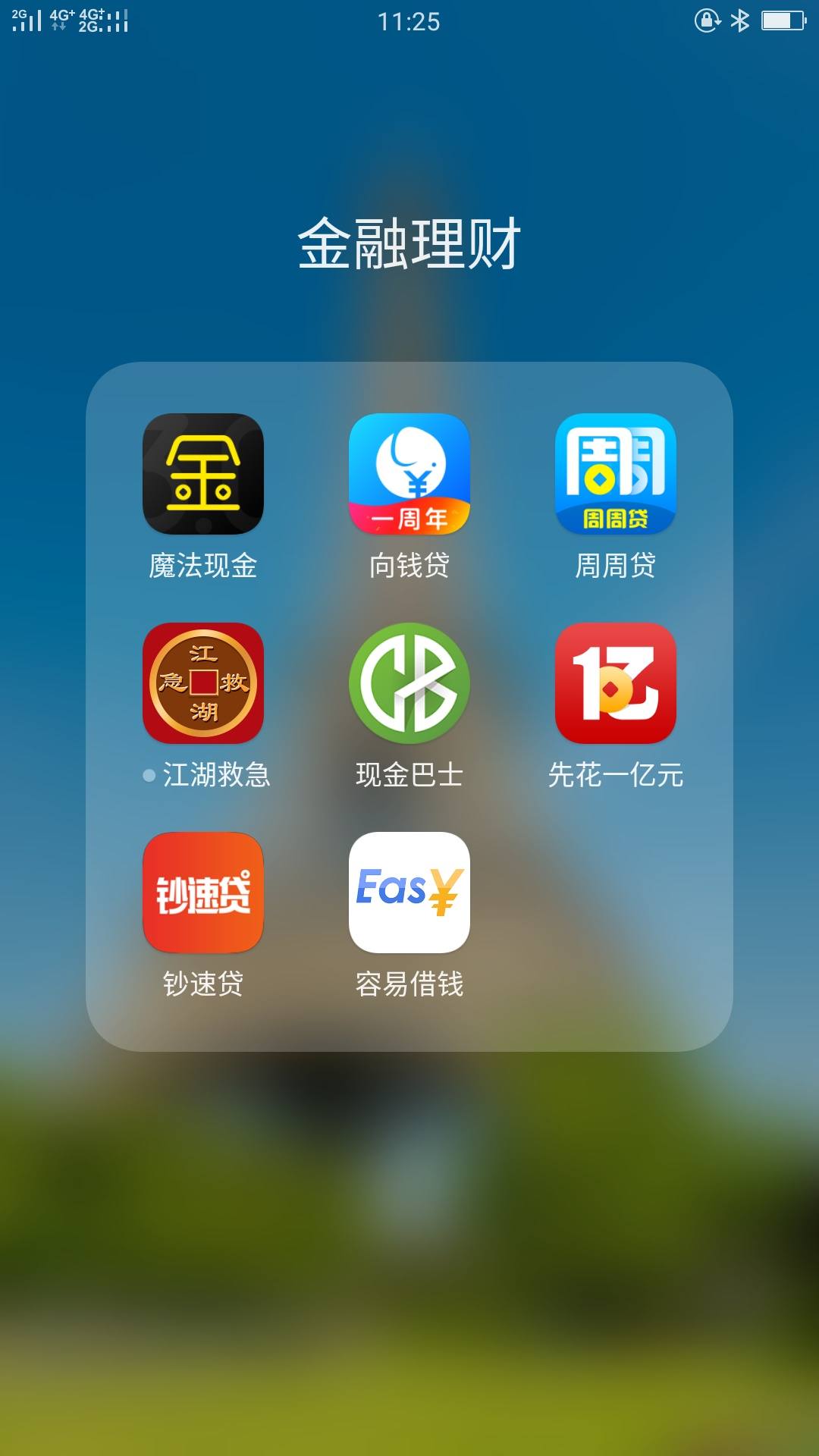Viewport: 819px width, 1456px height.
Task: Start 容易借钱 with the Eas¥ logo
Action: [409, 895]
